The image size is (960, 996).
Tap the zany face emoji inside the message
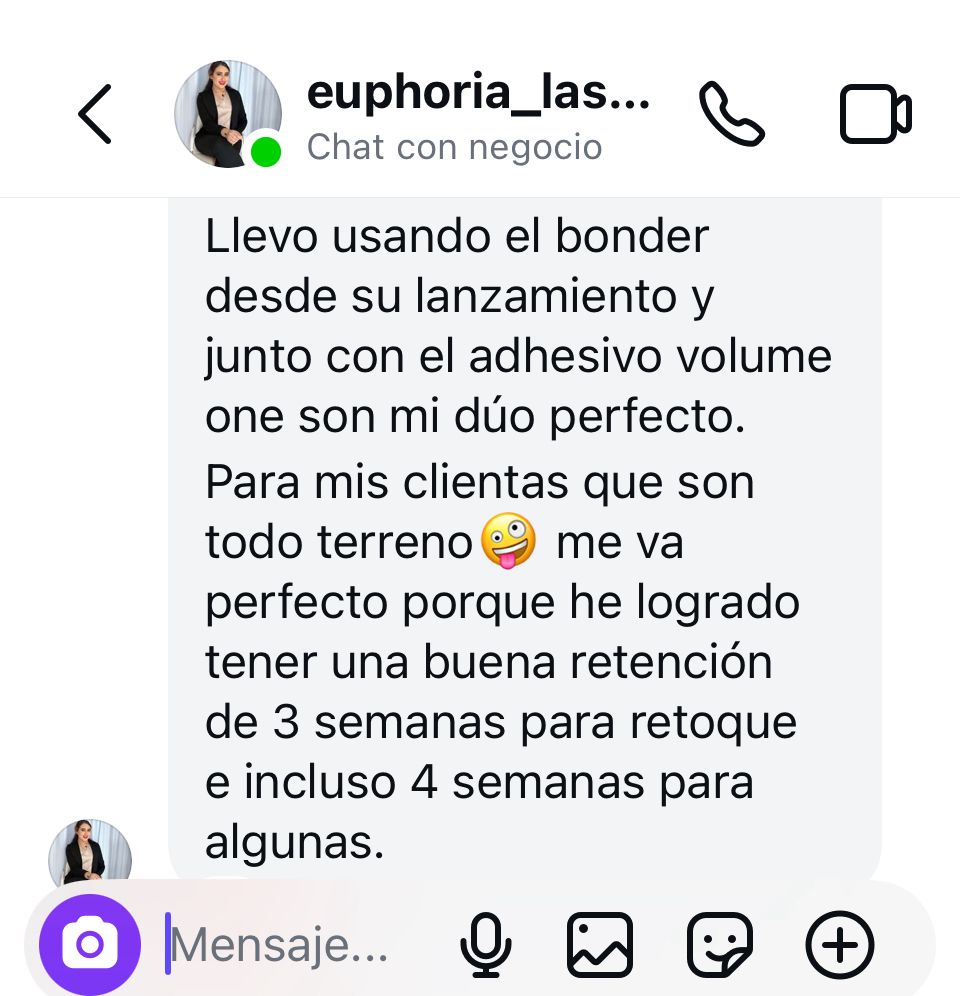pyautogui.click(x=510, y=540)
